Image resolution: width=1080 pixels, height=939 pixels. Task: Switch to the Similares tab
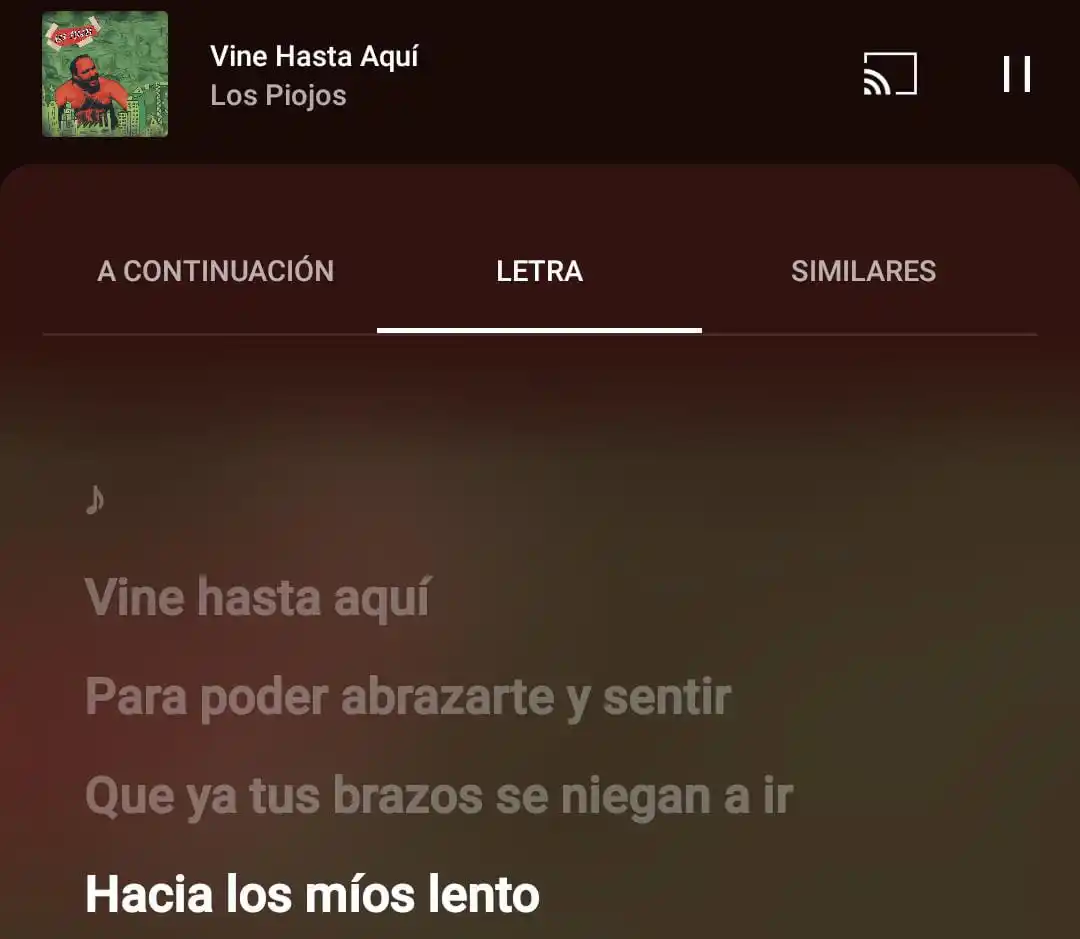click(863, 271)
